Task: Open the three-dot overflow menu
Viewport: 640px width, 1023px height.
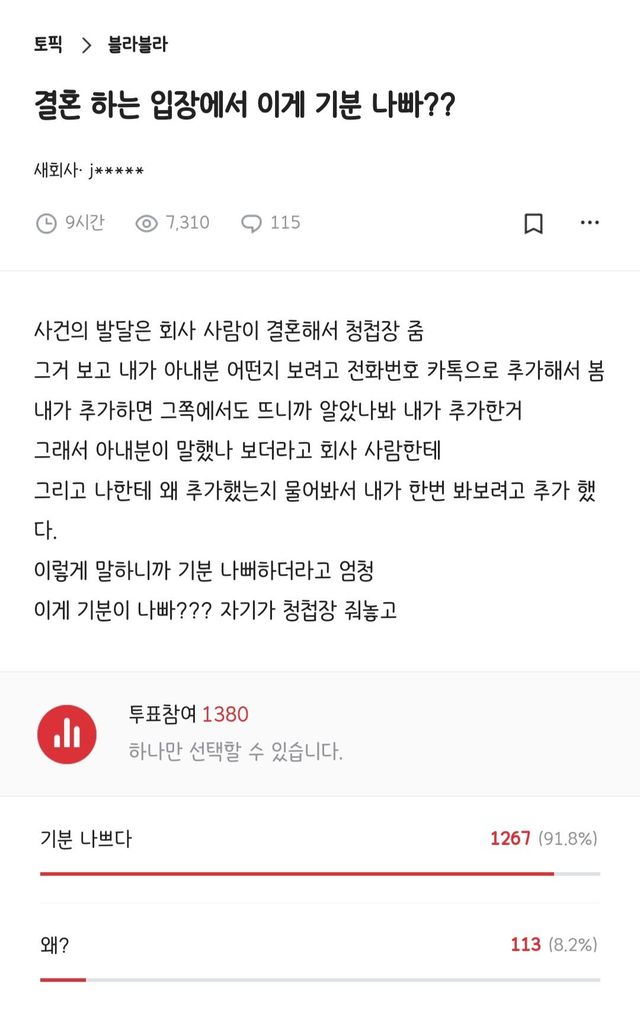Action: (x=590, y=223)
